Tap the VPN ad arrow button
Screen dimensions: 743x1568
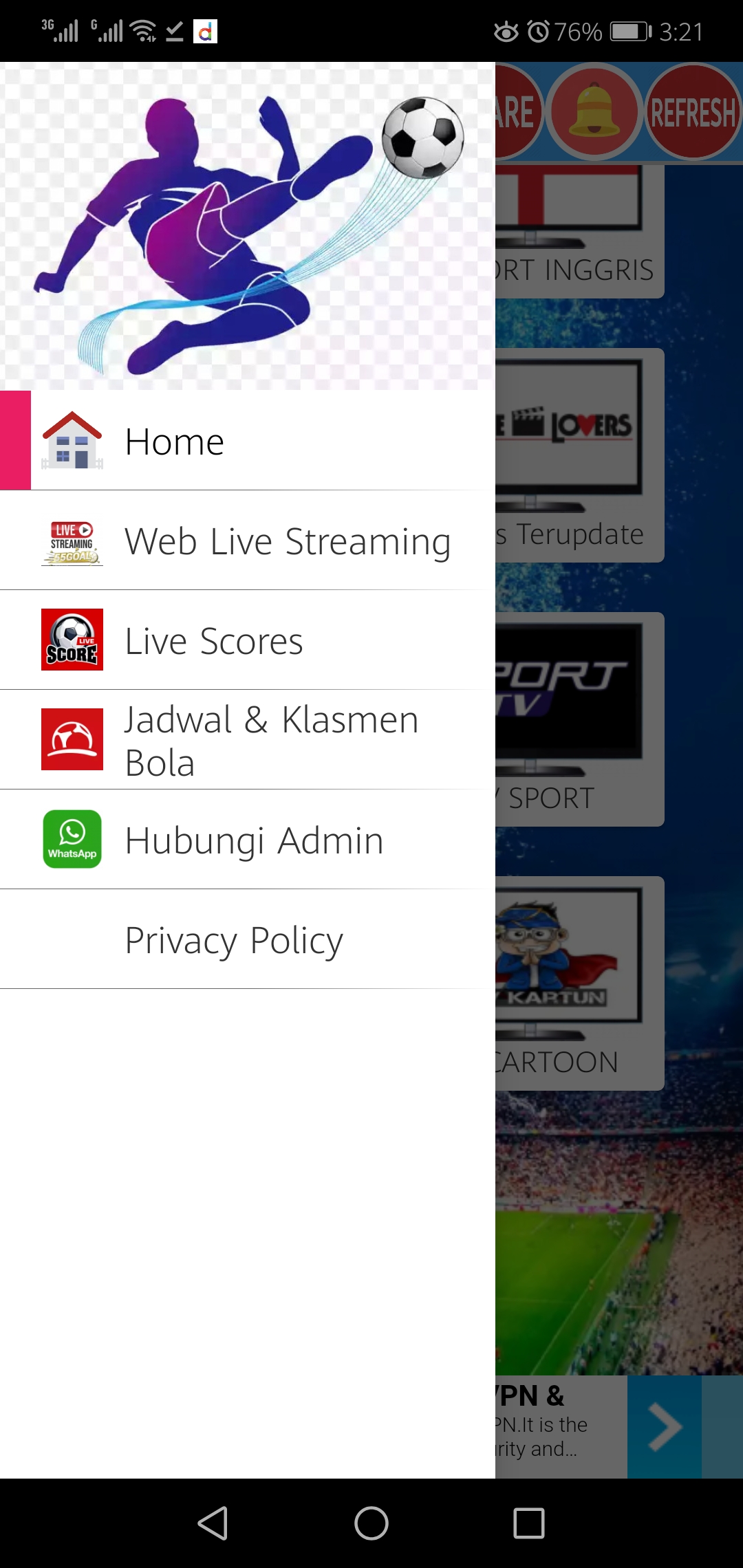(x=665, y=1428)
